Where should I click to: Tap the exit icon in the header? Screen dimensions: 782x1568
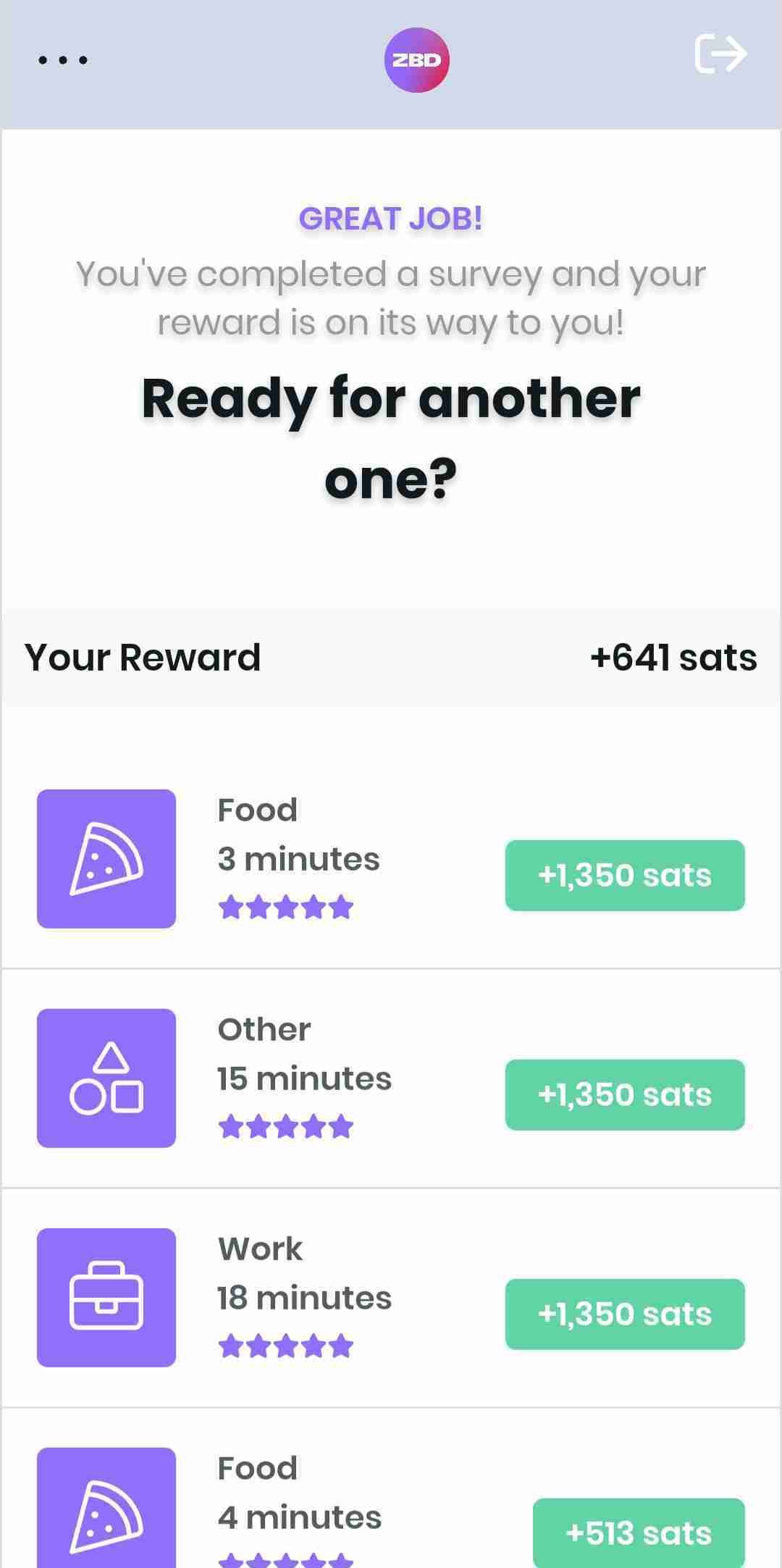(720, 54)
